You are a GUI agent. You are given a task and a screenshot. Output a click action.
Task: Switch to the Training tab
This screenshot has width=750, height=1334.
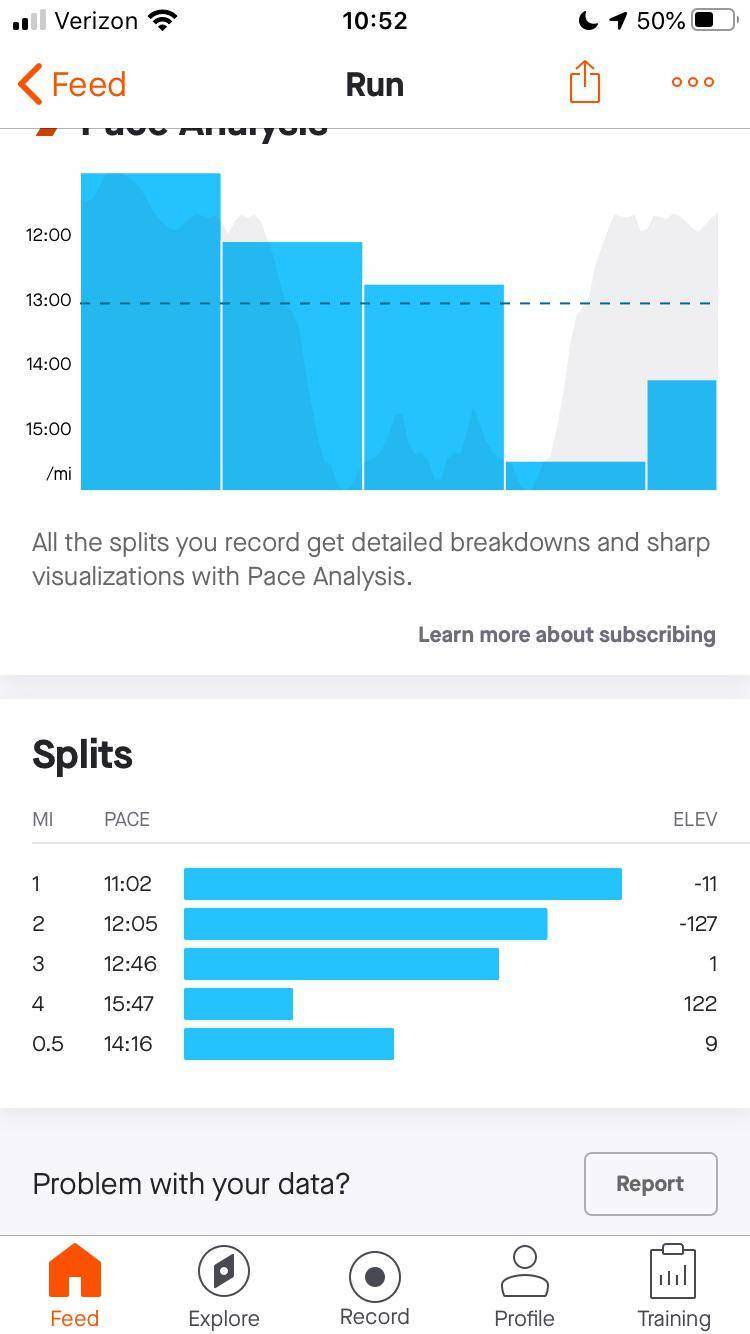672,1285
